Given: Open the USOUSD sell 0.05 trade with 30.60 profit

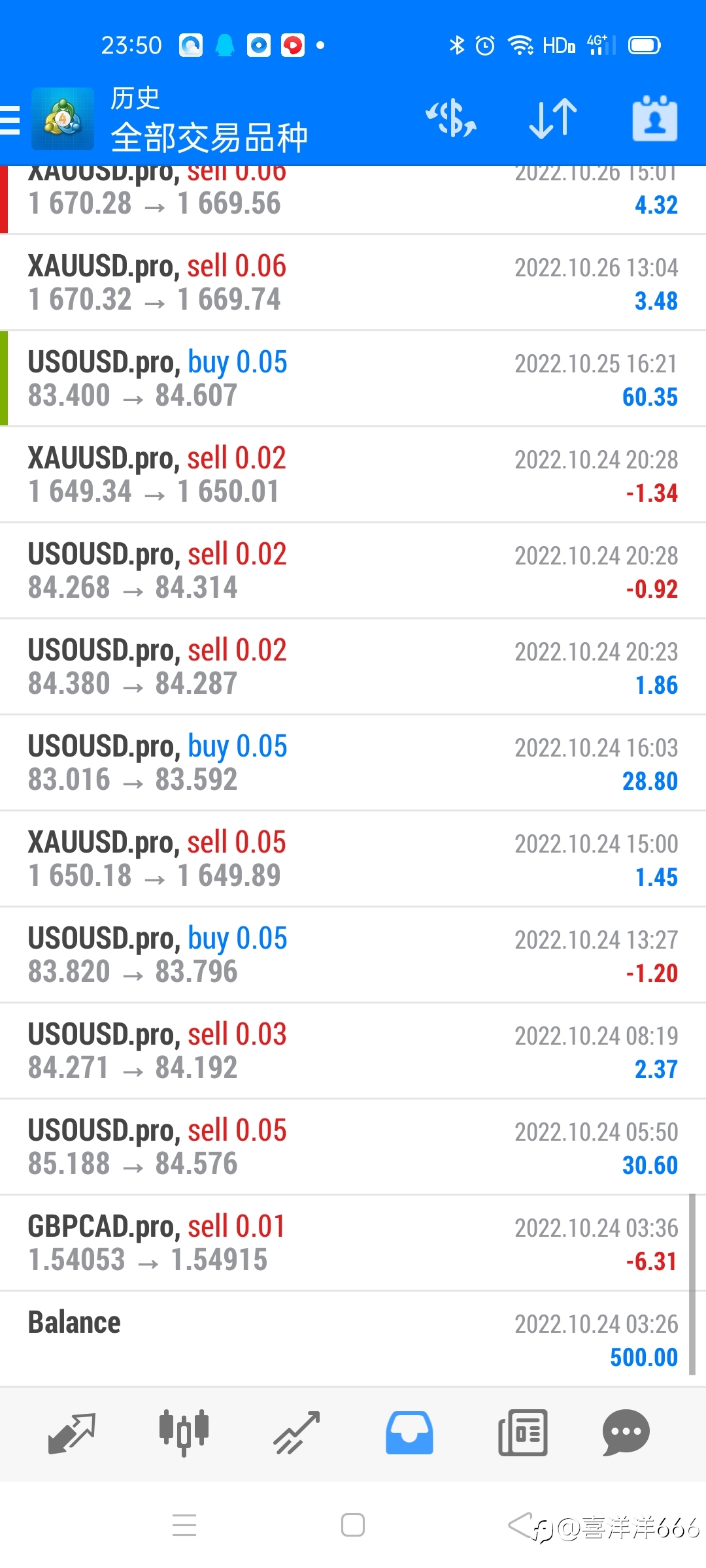Looking at the screenshot, I should pyautogui.click(x=353, y=1147).
